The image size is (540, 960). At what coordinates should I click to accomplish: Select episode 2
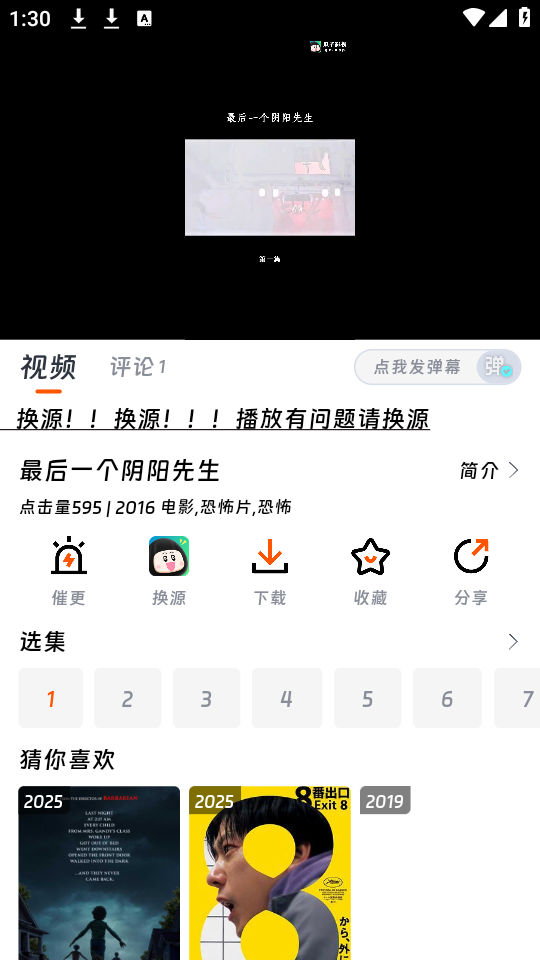click(127, 698)
